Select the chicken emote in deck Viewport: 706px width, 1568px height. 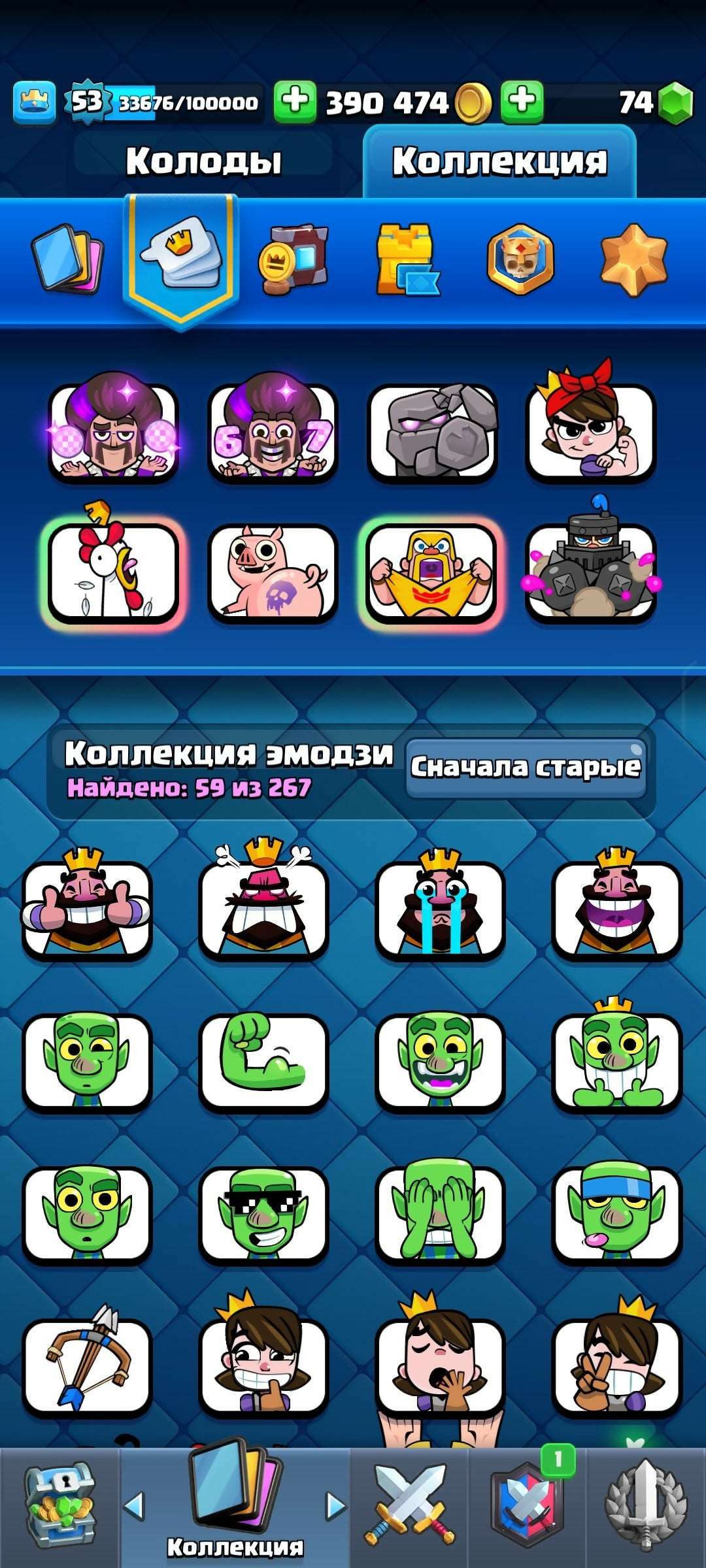tap(113, 573)
